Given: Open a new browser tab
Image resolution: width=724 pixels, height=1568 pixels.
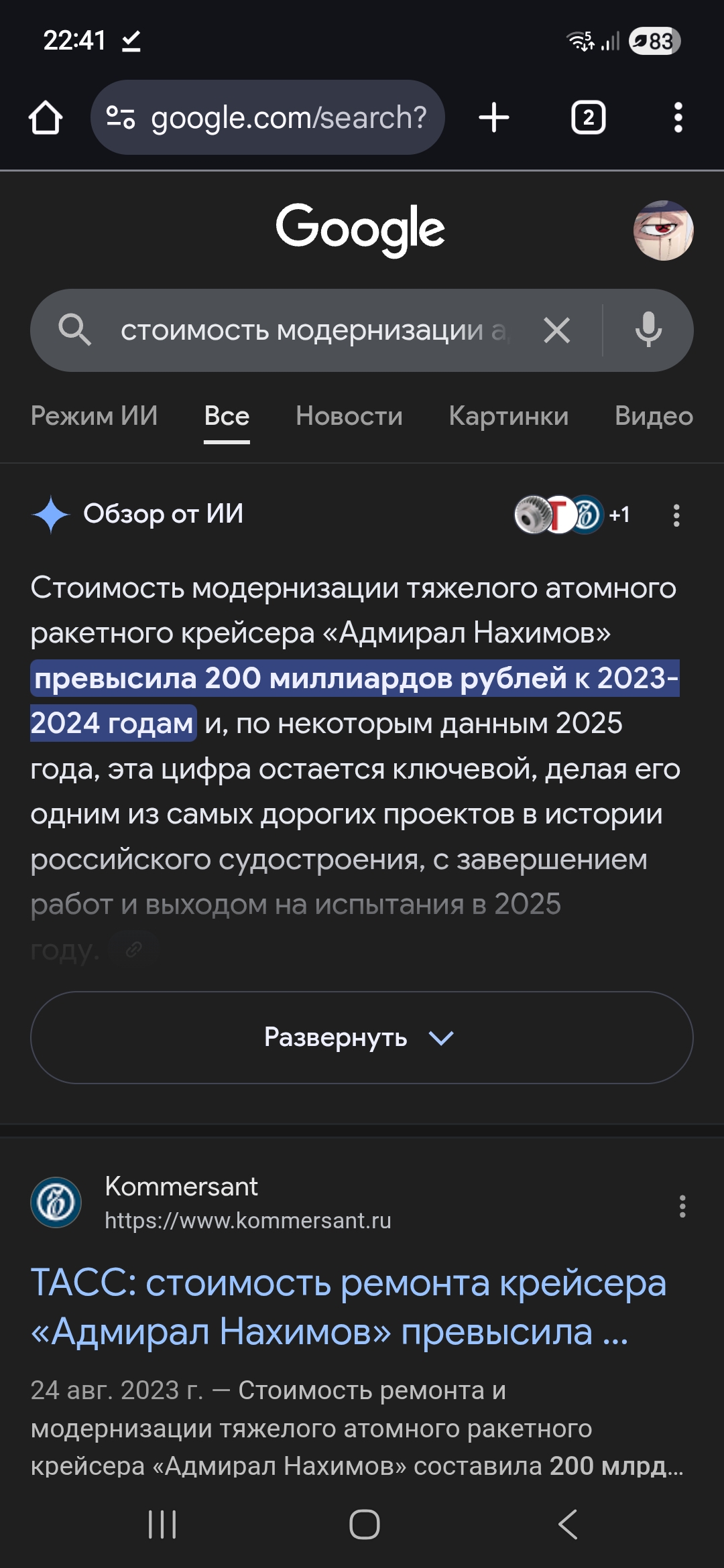Looking at the screenshot, I should pos(494,118).
